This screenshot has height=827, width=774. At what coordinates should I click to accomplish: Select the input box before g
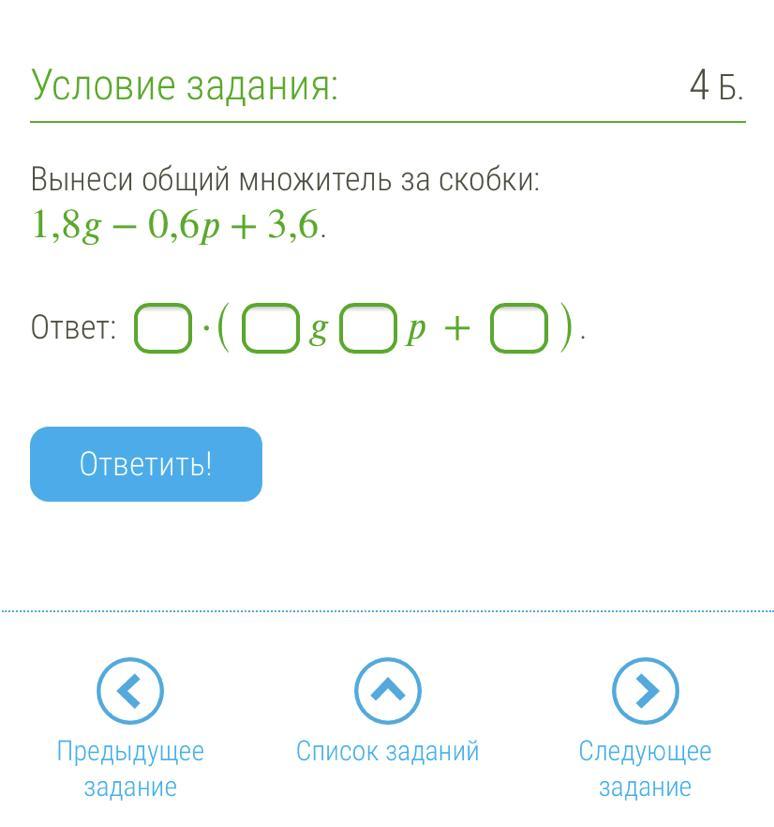pyautogui.click(x=270, y=328)
